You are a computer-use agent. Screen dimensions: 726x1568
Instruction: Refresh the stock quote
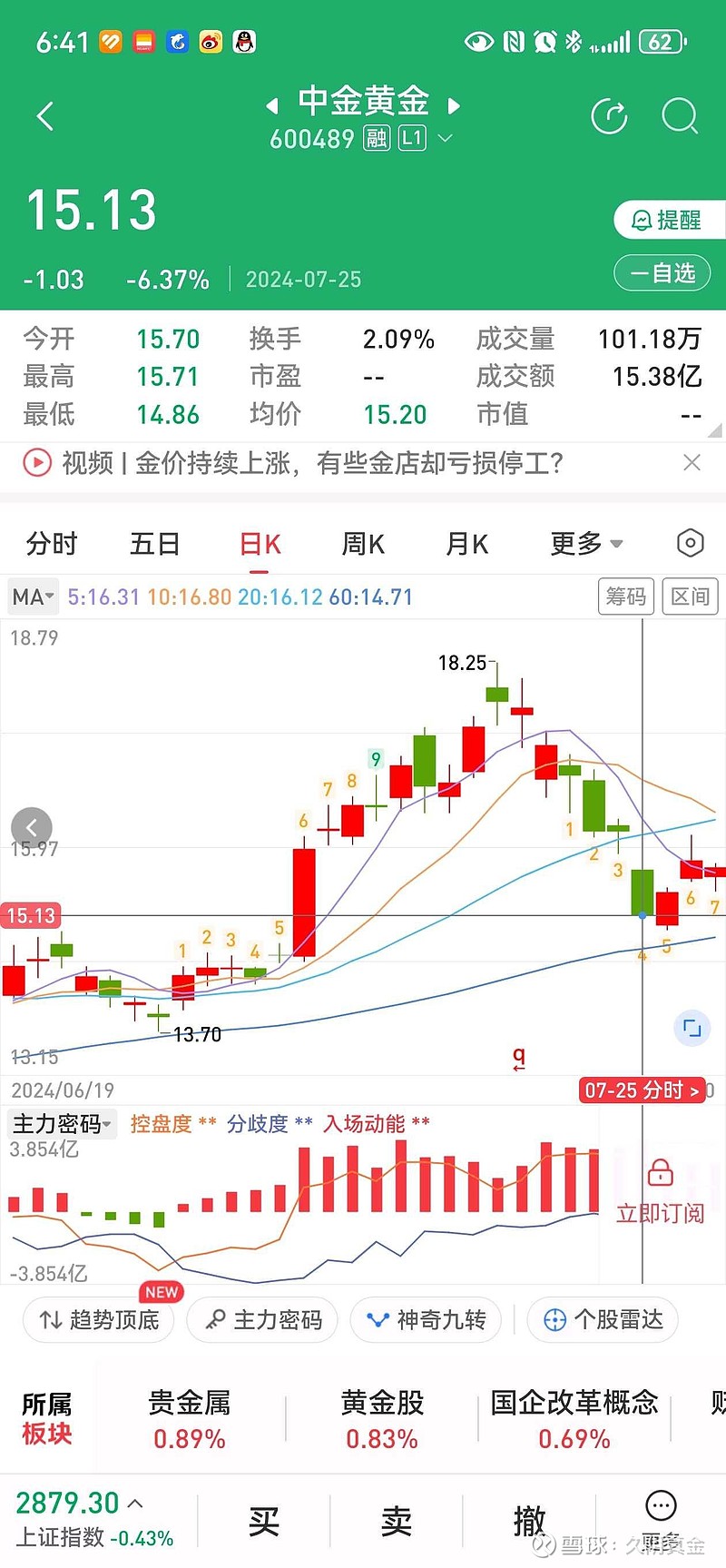[x=609, y=117]
